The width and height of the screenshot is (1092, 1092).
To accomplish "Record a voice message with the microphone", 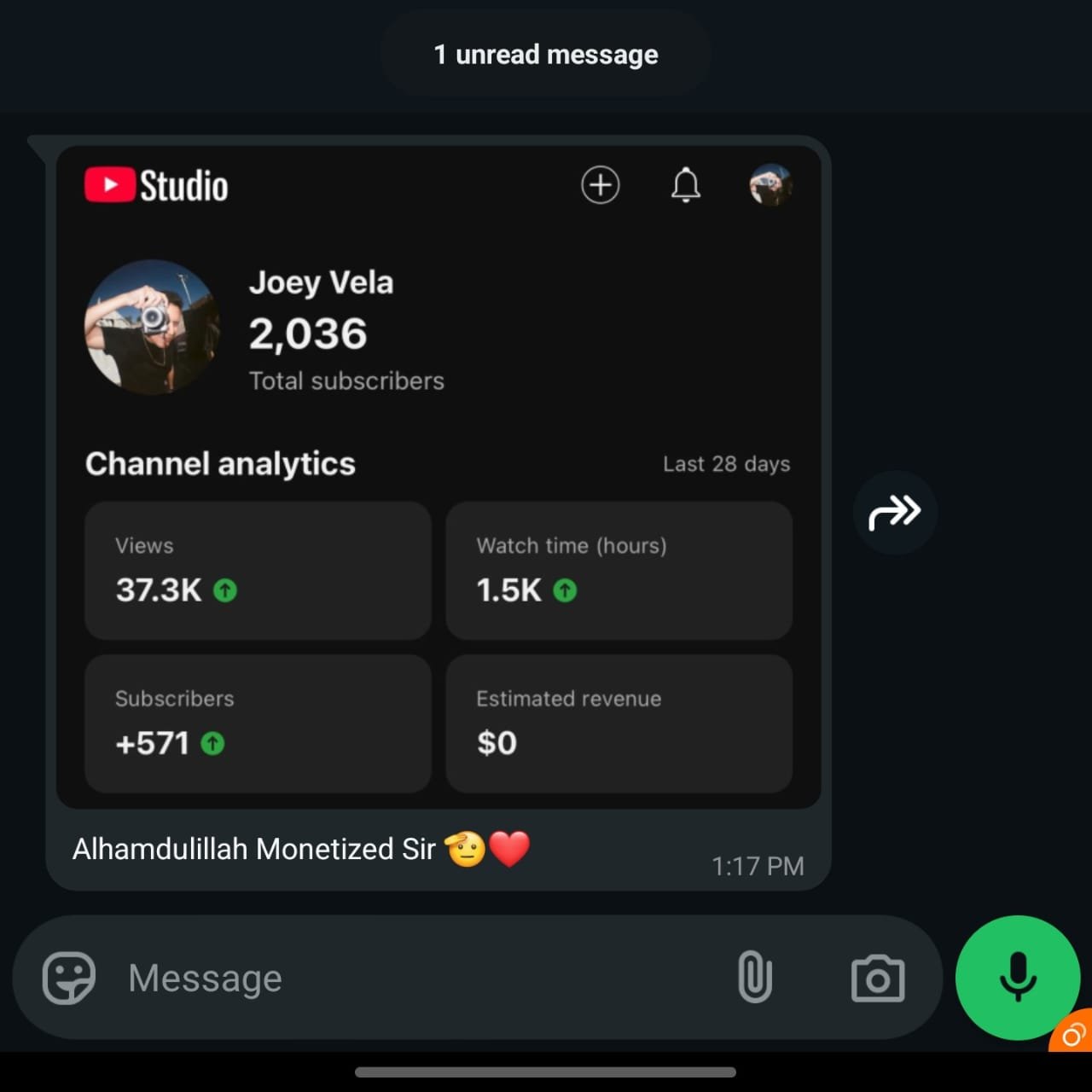I will click(x=1017, y=977).
